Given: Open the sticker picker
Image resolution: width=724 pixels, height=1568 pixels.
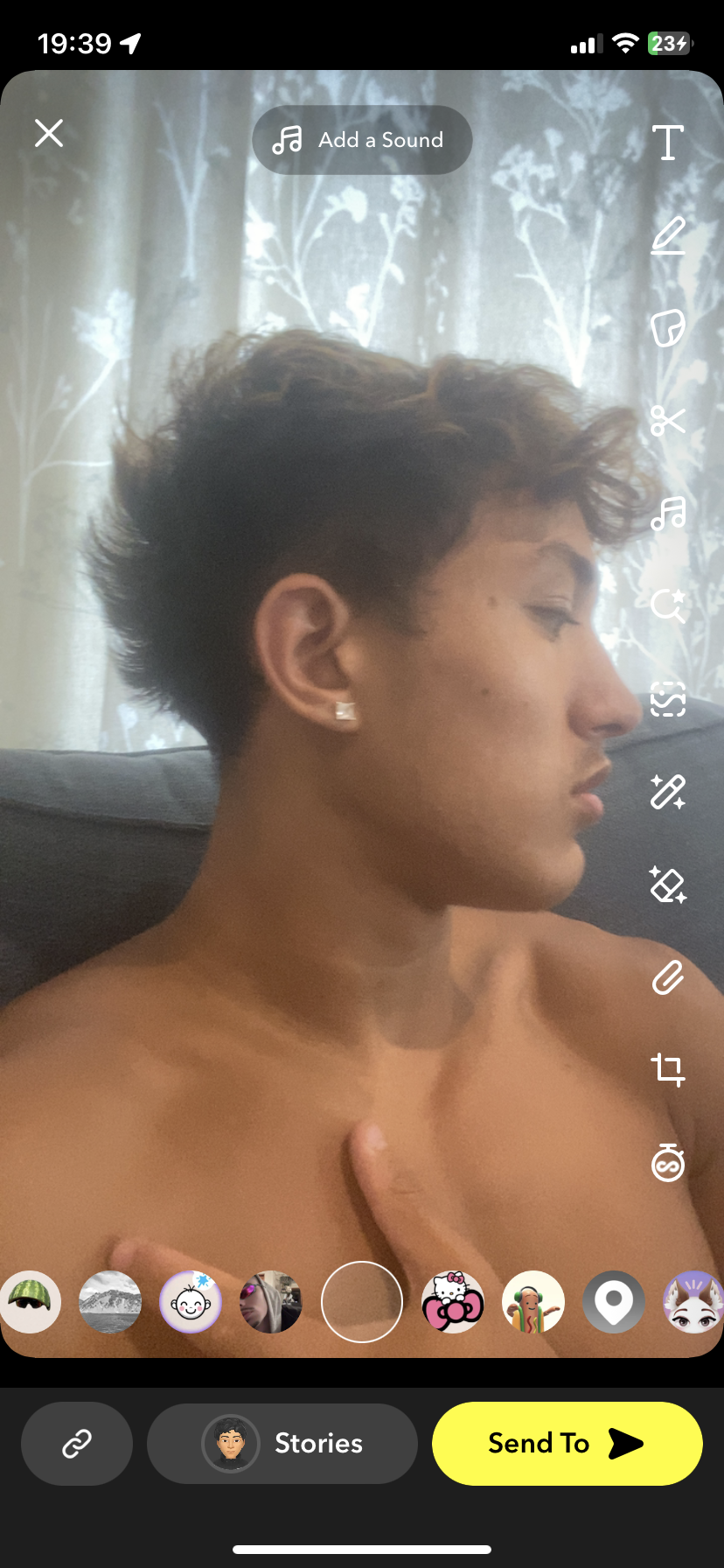Looking at the screenshot, I should point(668,328).
